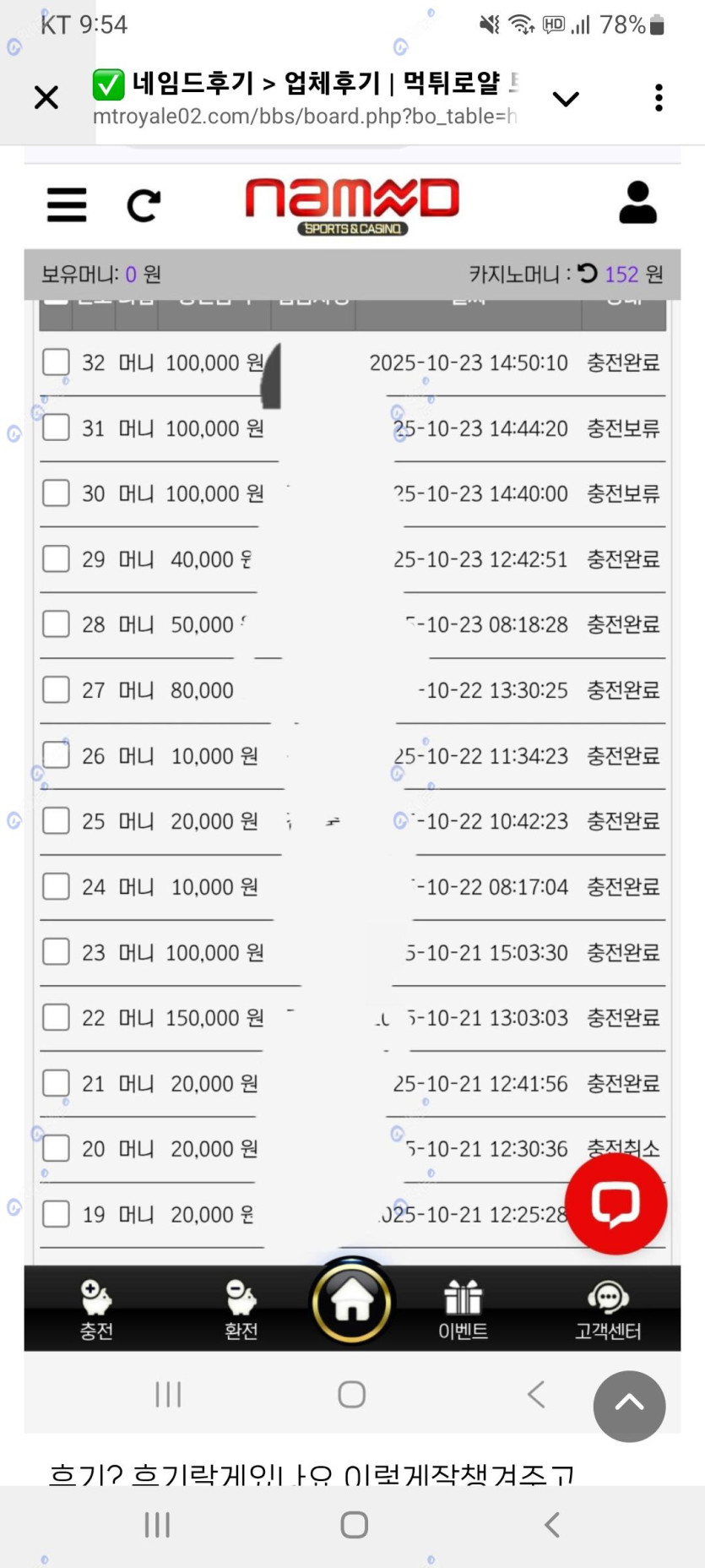Image resolution: width=705 pixels, height=1568 pixels.
Task: Open the browser overflow menu
Action: [x=659, y=98]
